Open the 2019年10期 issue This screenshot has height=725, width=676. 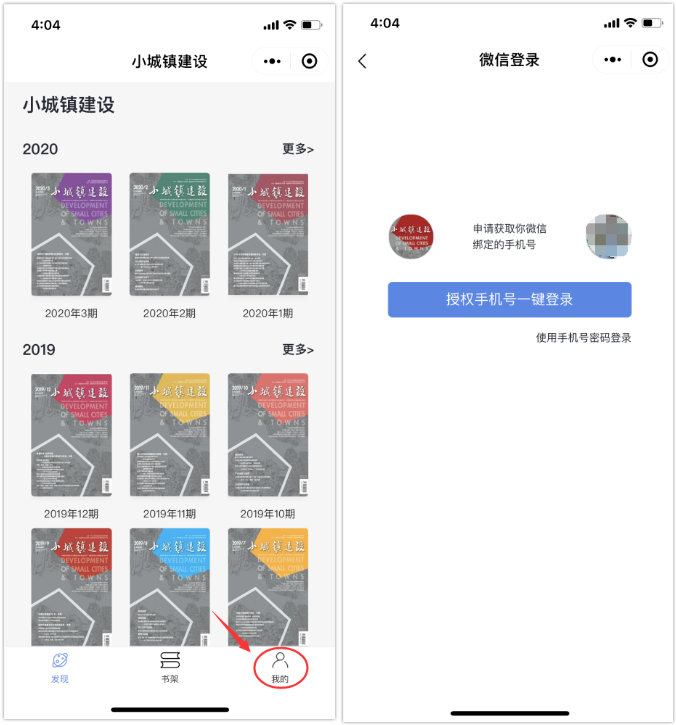(x=268, y=435)
